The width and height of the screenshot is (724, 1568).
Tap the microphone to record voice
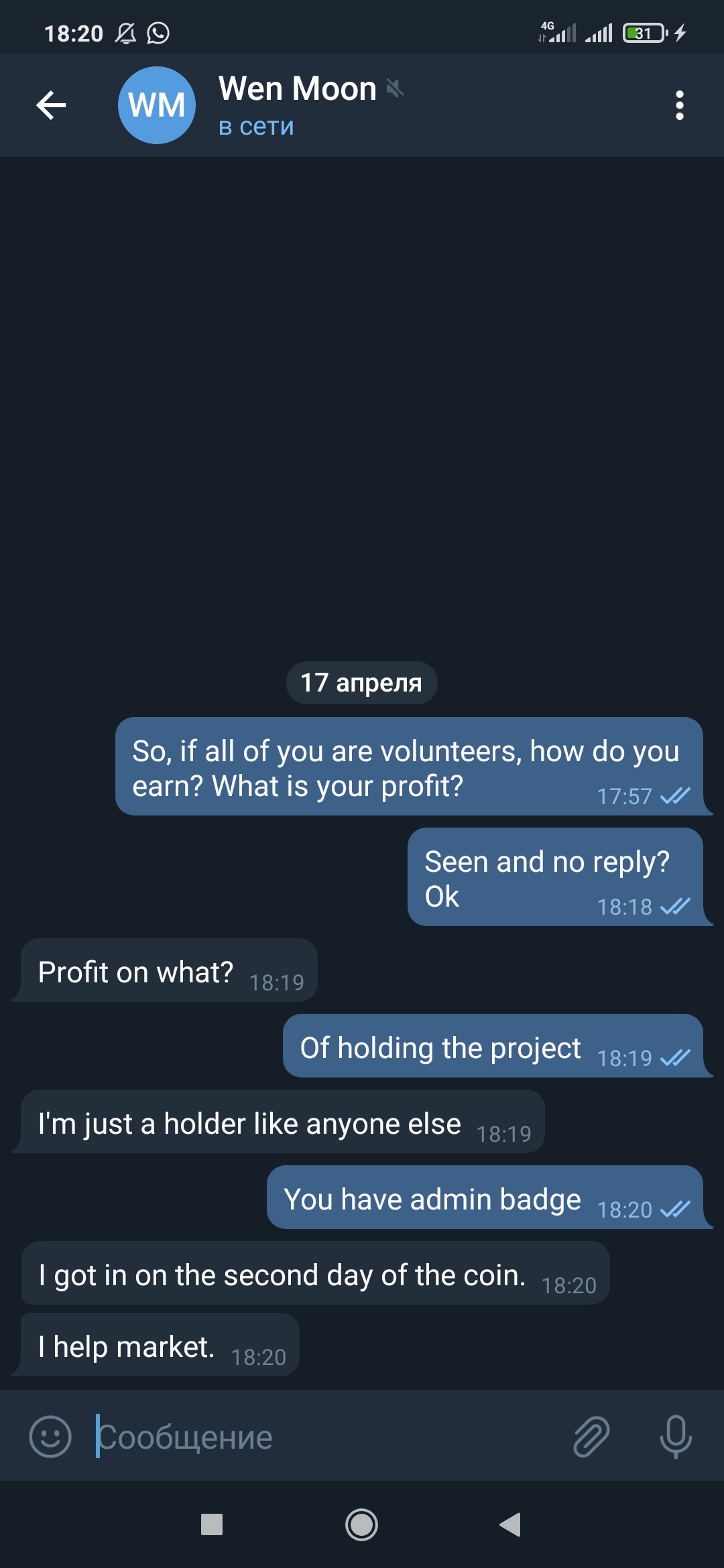tap(675, 1437)
